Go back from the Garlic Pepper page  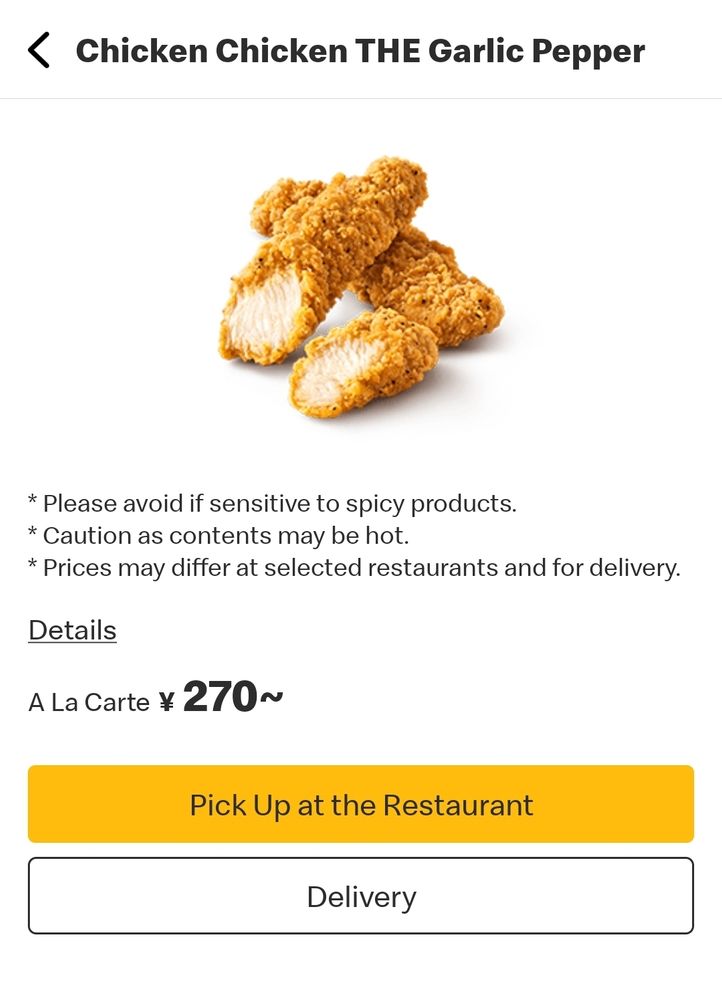click(39, 50)
